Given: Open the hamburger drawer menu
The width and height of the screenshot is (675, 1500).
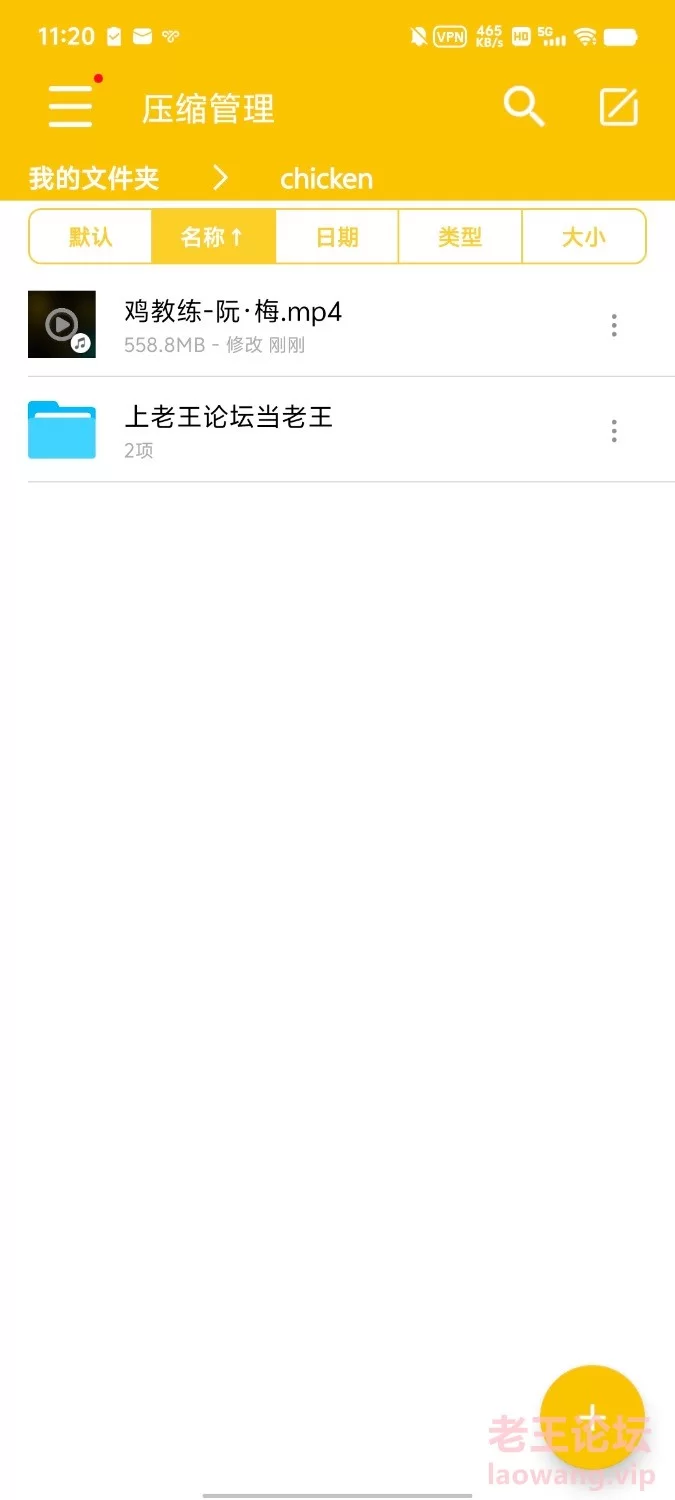Looking at the screenshot, I should click(71, 106).
